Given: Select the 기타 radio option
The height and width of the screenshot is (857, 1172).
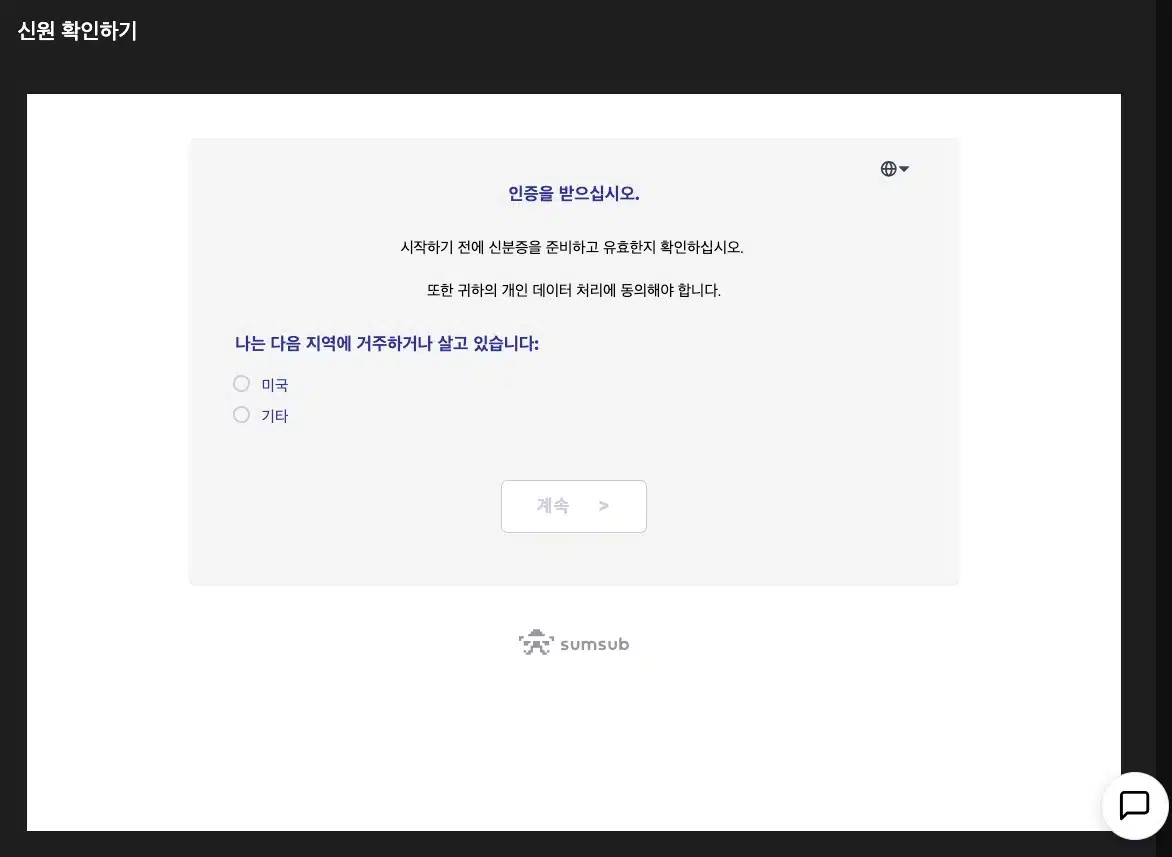Looking at the screenshot, I should tap(241, 415).
